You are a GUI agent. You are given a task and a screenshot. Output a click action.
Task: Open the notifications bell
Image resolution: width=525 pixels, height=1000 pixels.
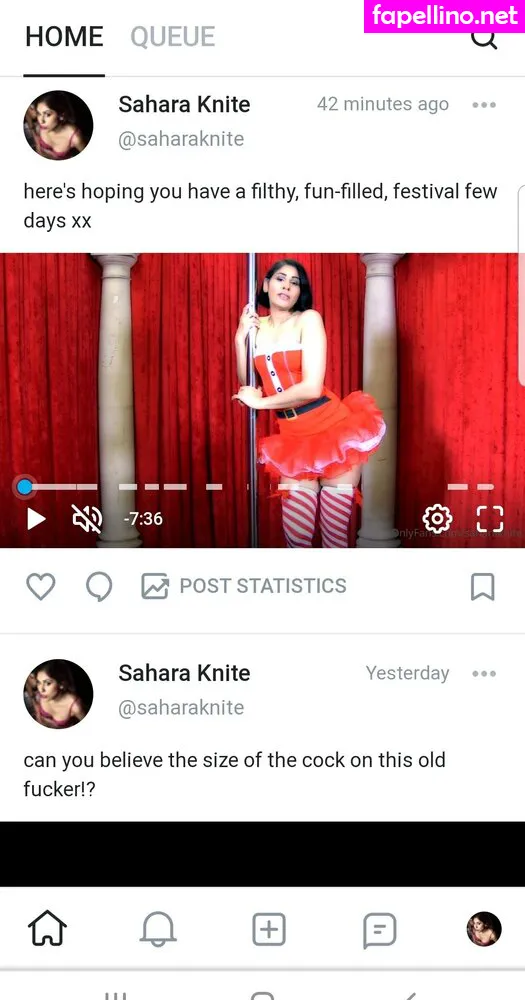[x=158, y=929]
